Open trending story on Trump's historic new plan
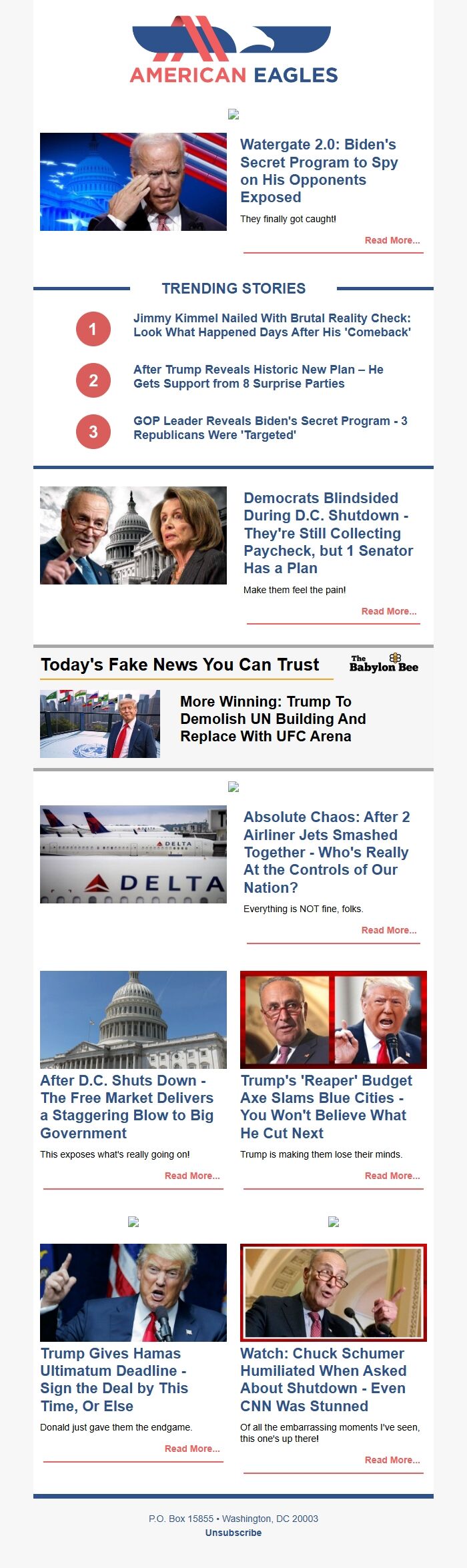The height and width of the screenshot is (1568, 467). [x=258, y=376]
